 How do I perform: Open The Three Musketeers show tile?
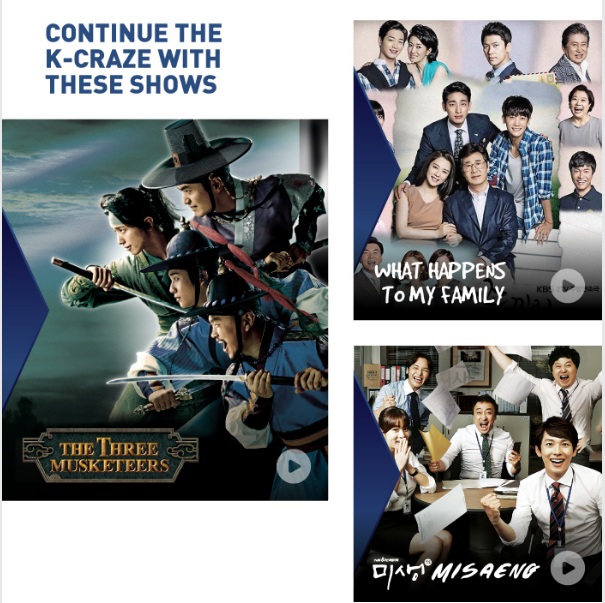165,310
